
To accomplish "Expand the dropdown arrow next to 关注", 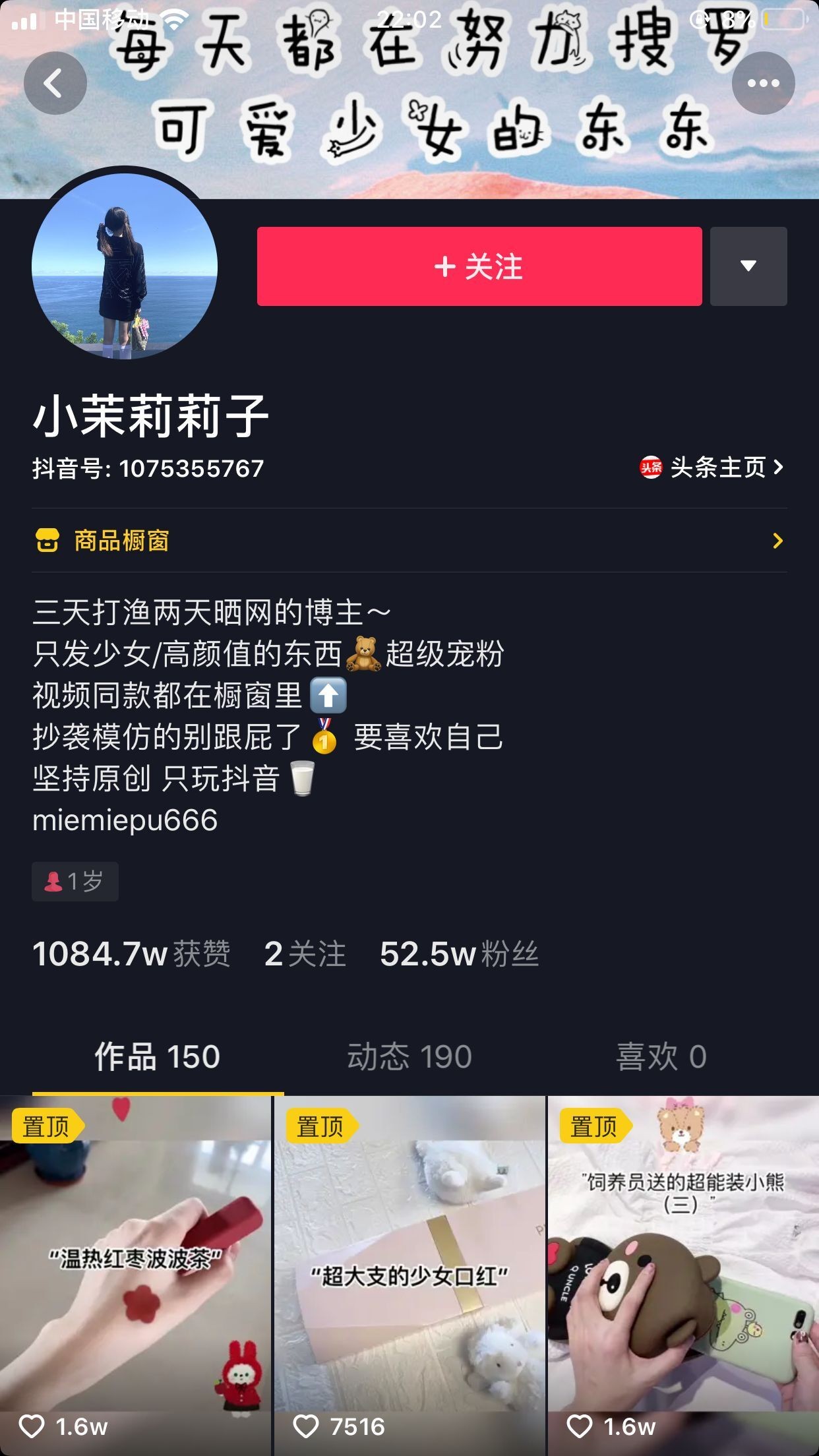I will tap(748, 266).
